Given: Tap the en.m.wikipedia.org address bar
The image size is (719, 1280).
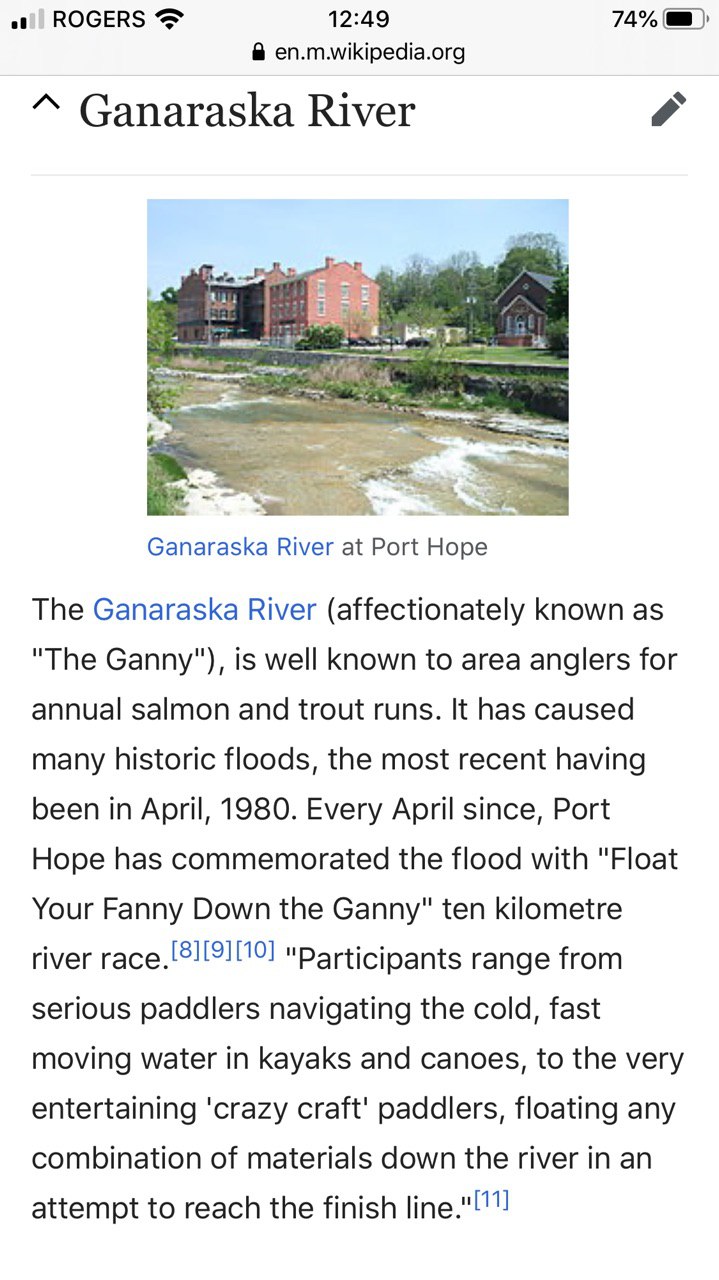Looking at the screenshot, I should (x=359, y=51).
